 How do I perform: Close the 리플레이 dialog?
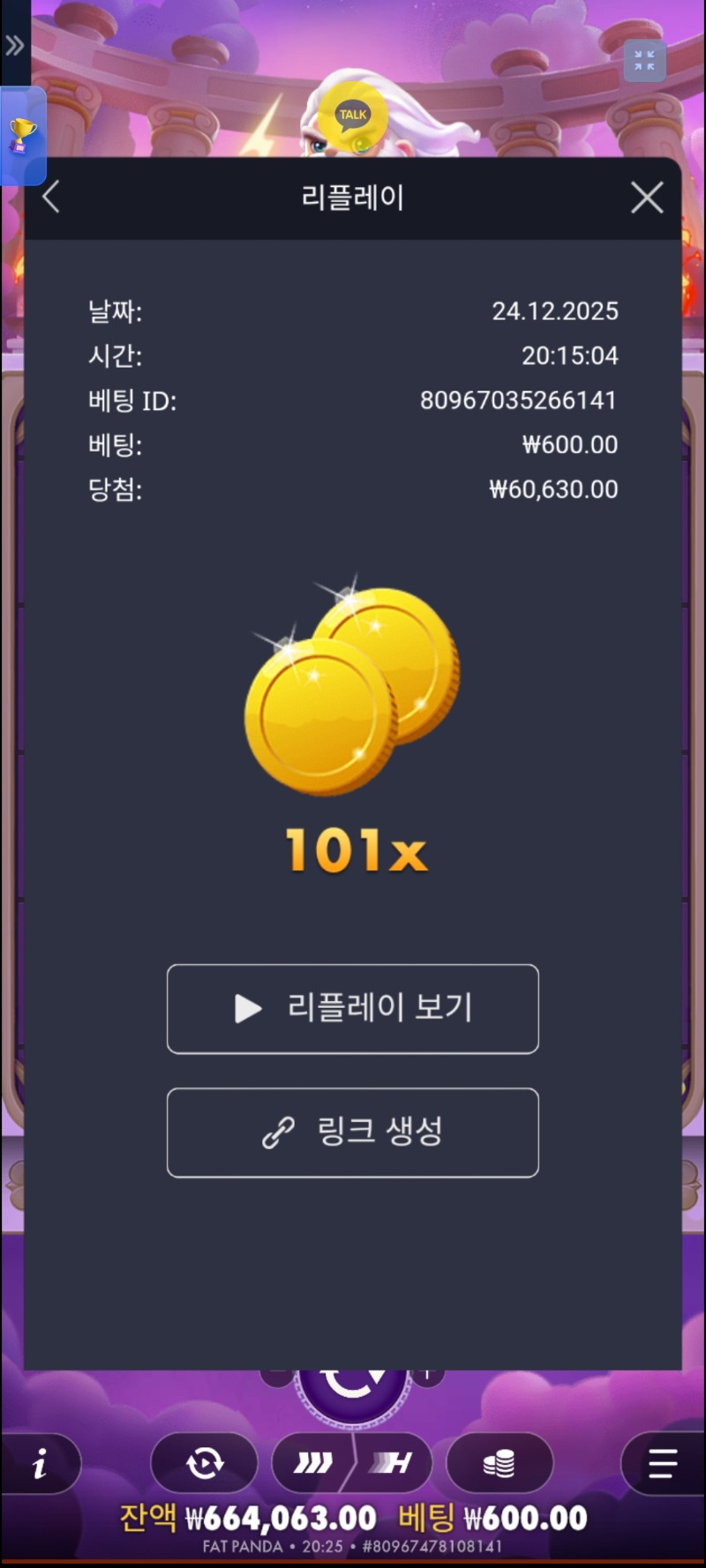[647, 198]
